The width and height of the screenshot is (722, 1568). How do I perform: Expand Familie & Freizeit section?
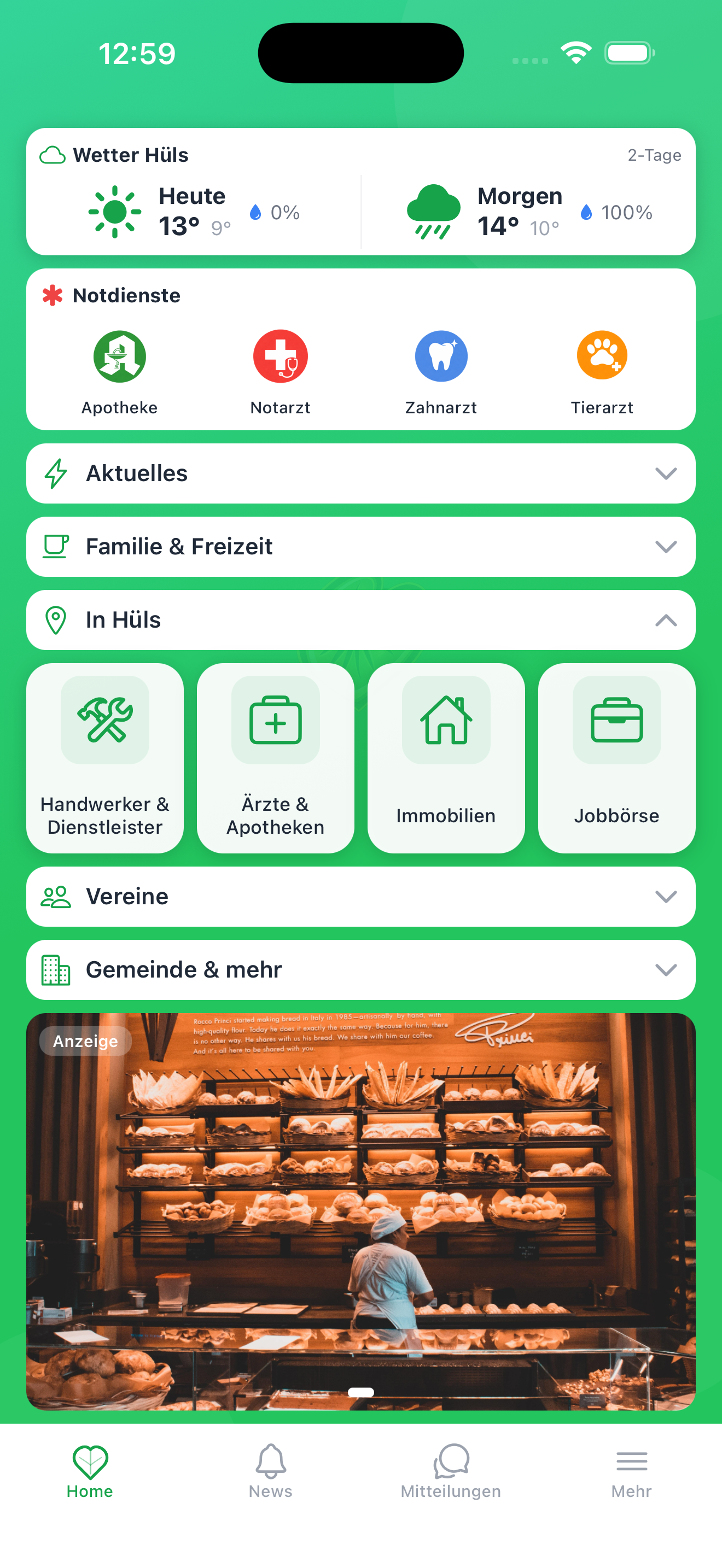coord(361,547)
